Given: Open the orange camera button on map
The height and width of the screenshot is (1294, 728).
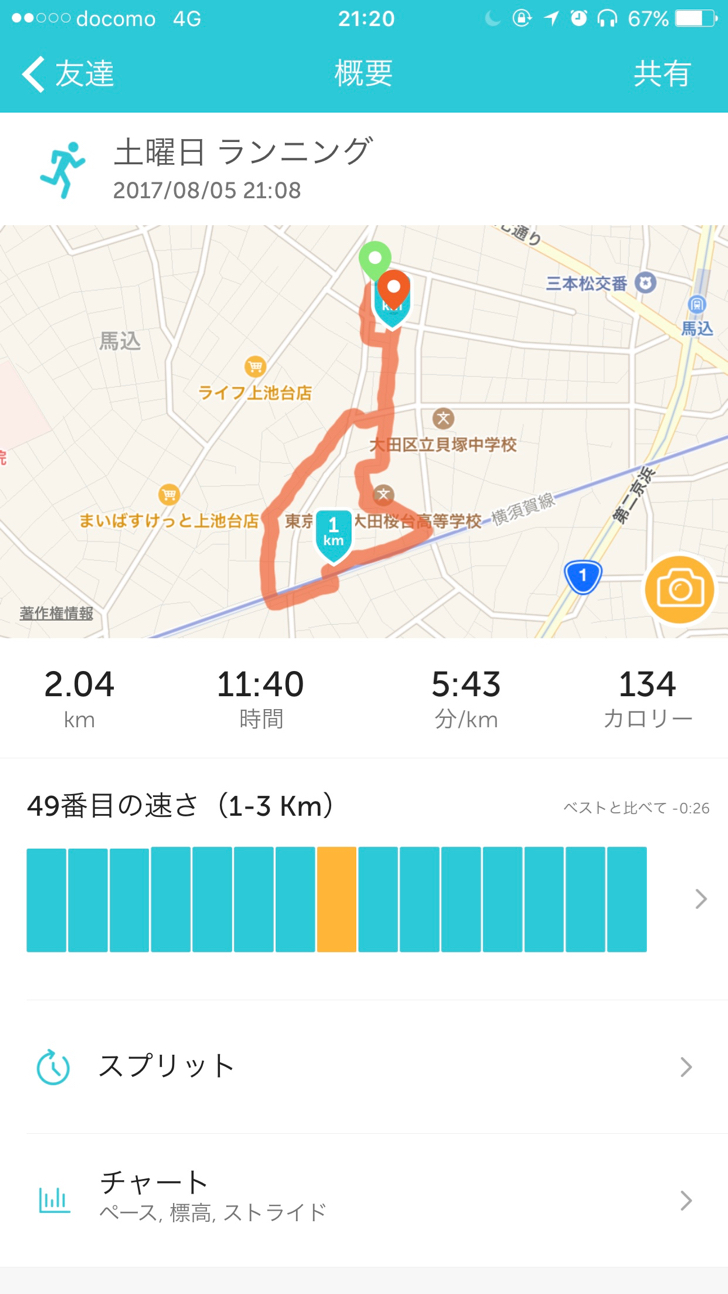Looking at the screenshot, I should 680,589.
